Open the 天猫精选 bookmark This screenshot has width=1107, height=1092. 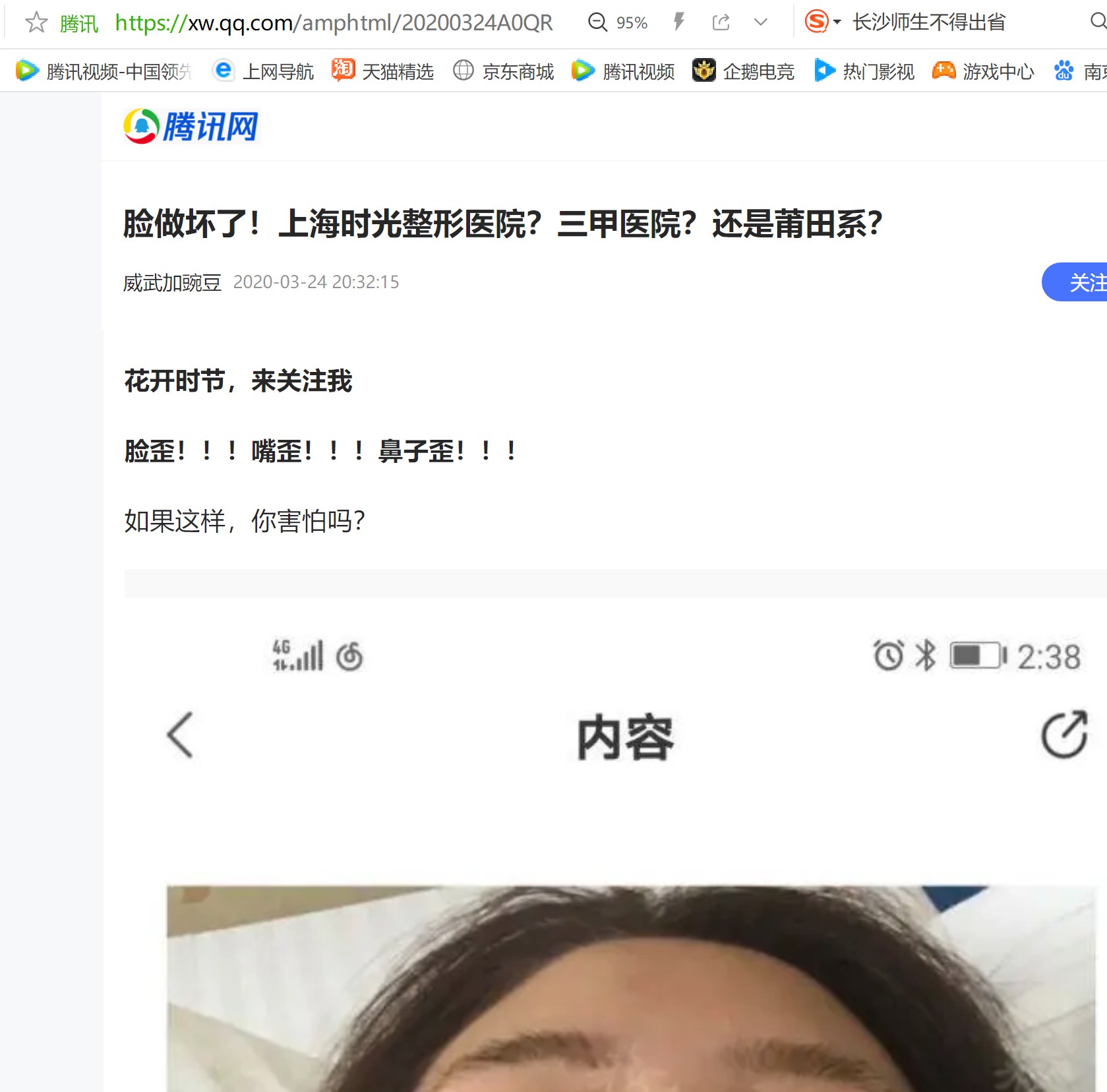(383, 71)
